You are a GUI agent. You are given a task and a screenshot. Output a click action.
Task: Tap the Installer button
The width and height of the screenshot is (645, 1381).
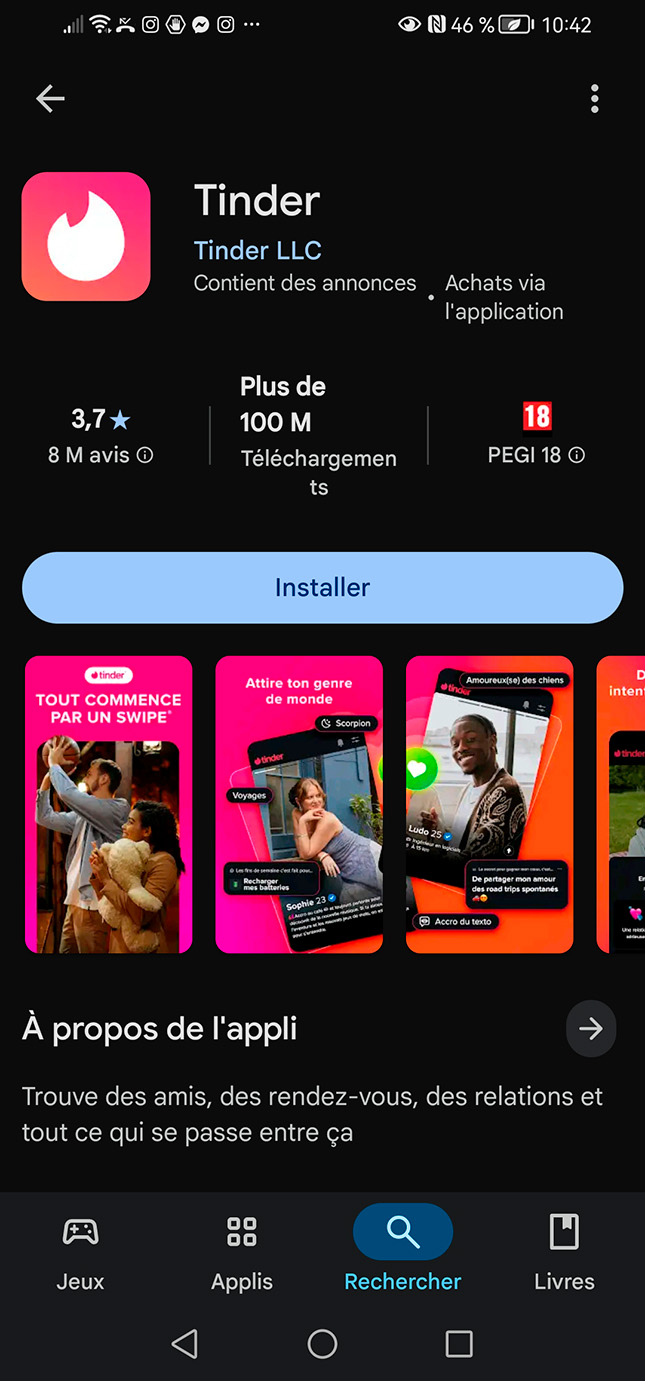click(x=322, y=587)
